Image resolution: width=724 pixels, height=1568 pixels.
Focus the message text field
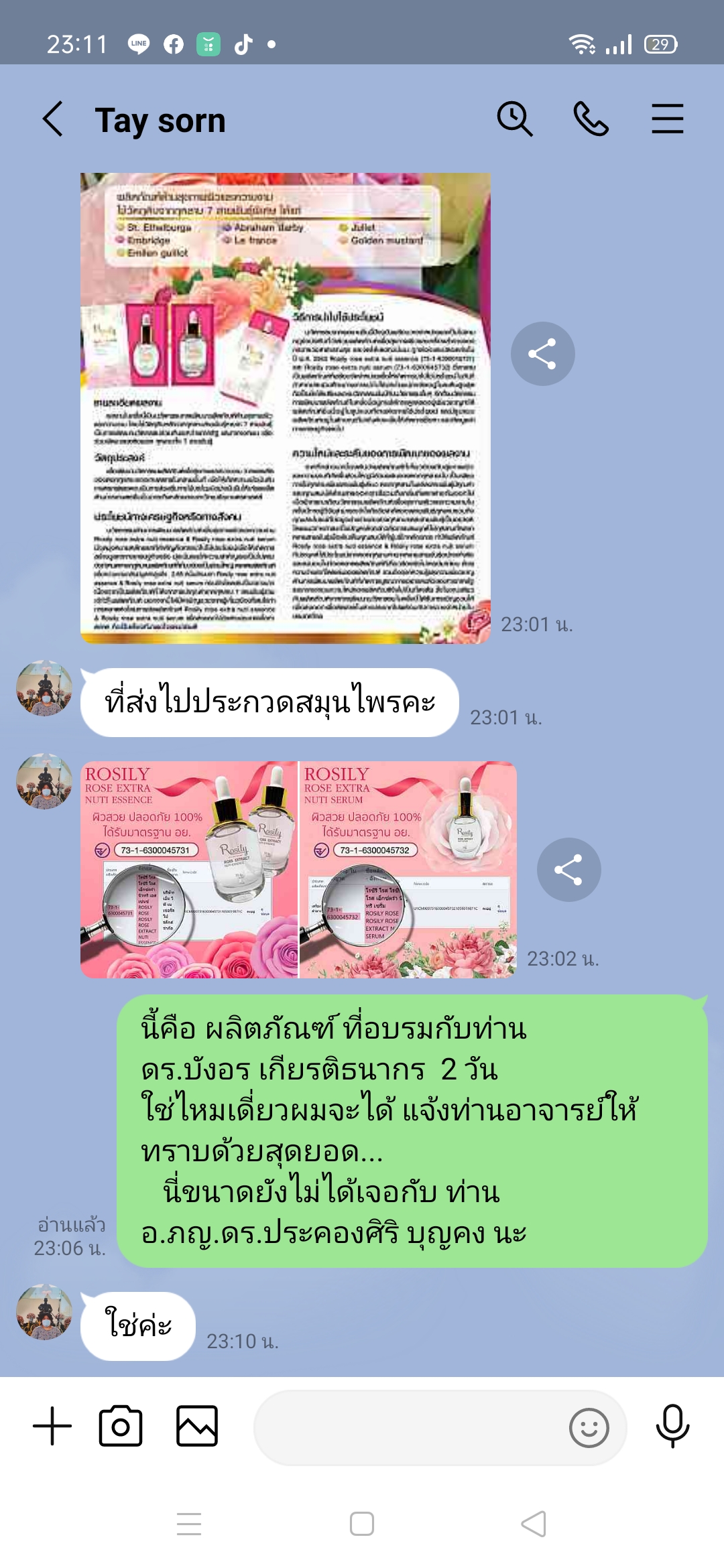(x=409, y=1427)
